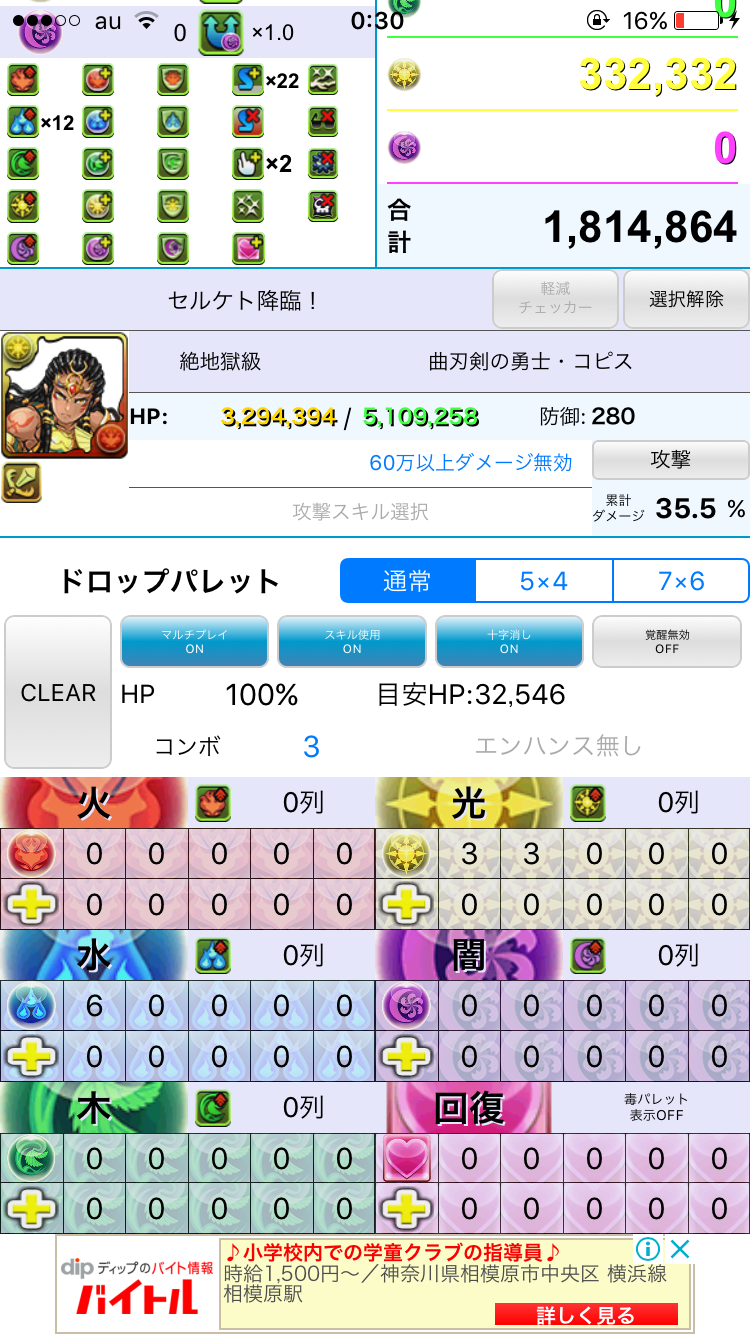The width and height of the screenshot is (750, 1334).
Task: Toggle 十字消し ON button
Action: point(509,641)
